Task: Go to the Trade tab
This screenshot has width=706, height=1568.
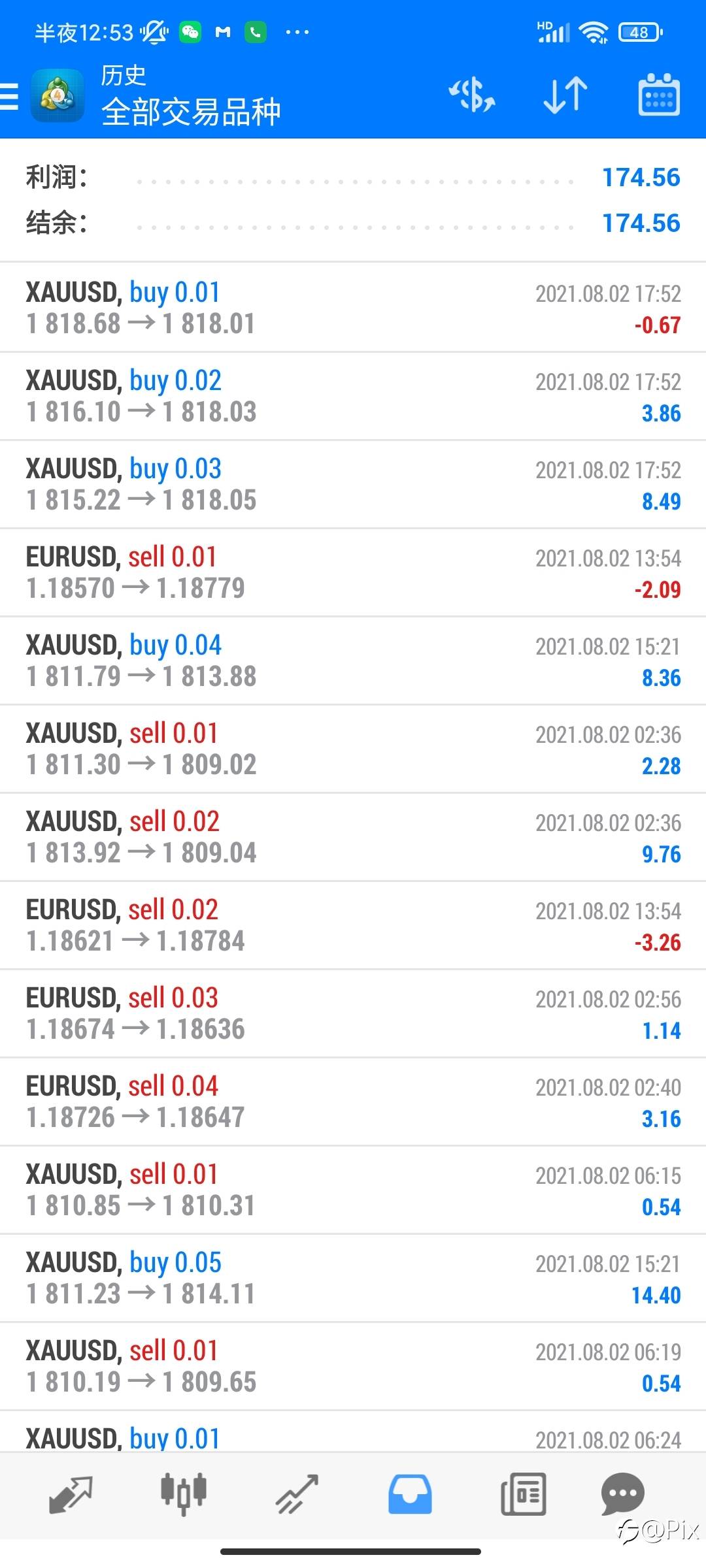Action: tap(297, 1495)
